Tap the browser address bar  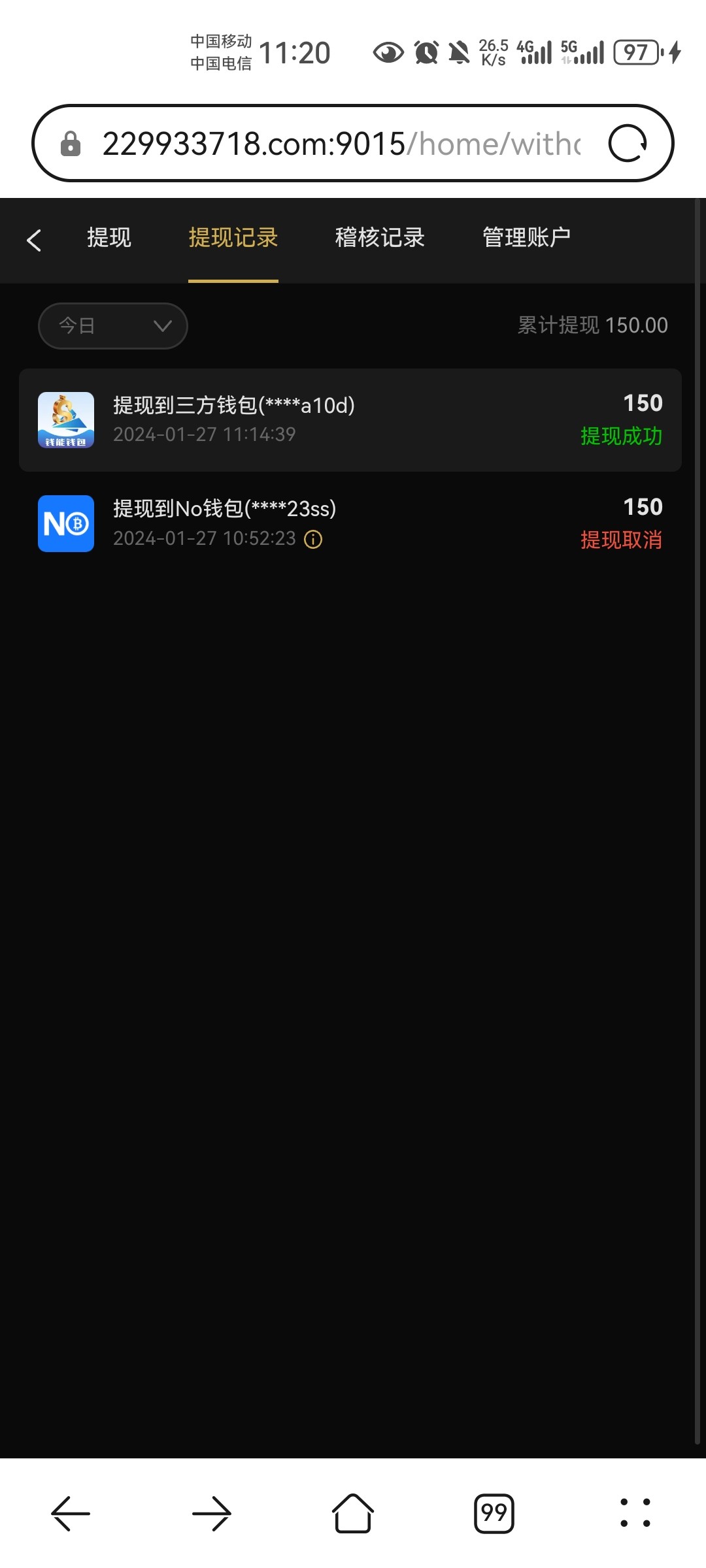pos(340,144)
